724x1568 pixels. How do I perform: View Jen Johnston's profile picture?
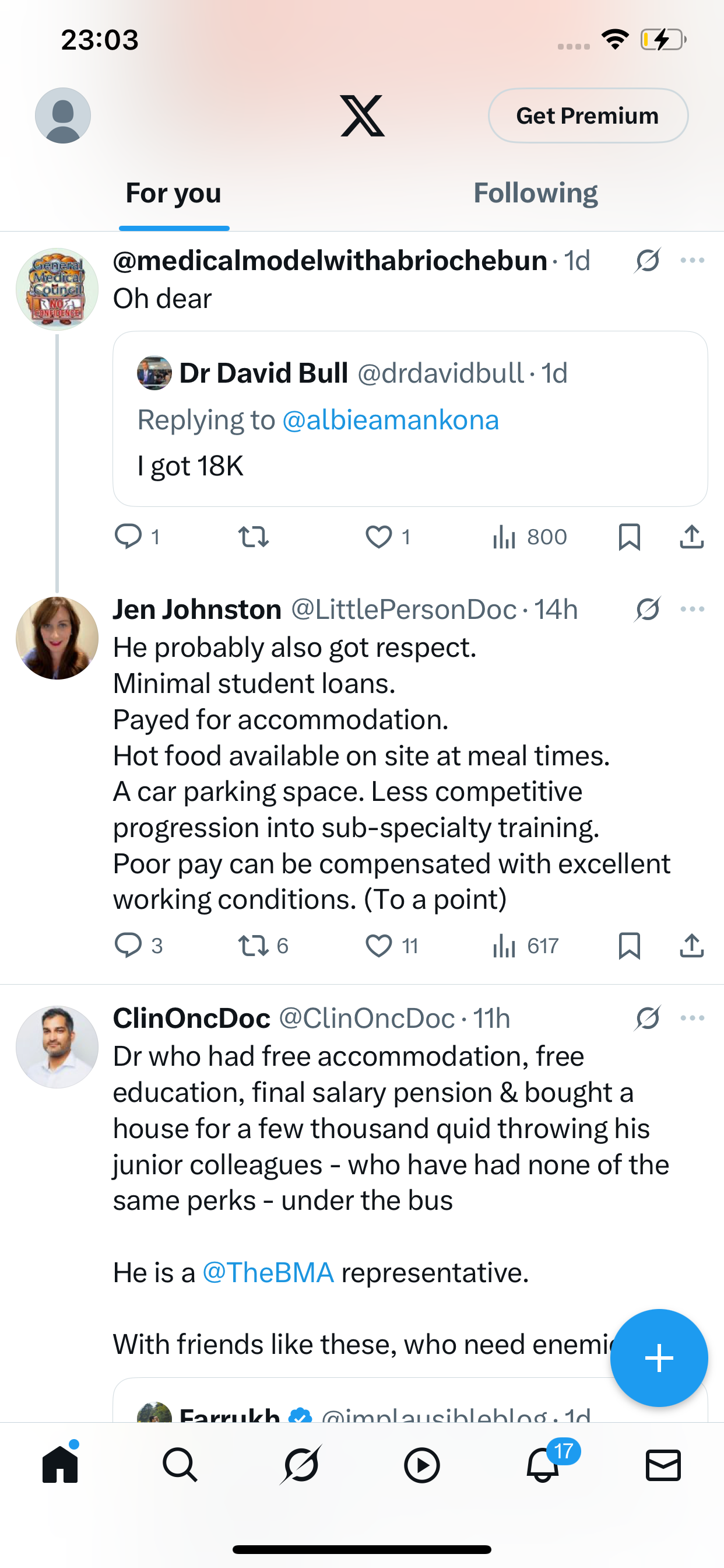57,638
